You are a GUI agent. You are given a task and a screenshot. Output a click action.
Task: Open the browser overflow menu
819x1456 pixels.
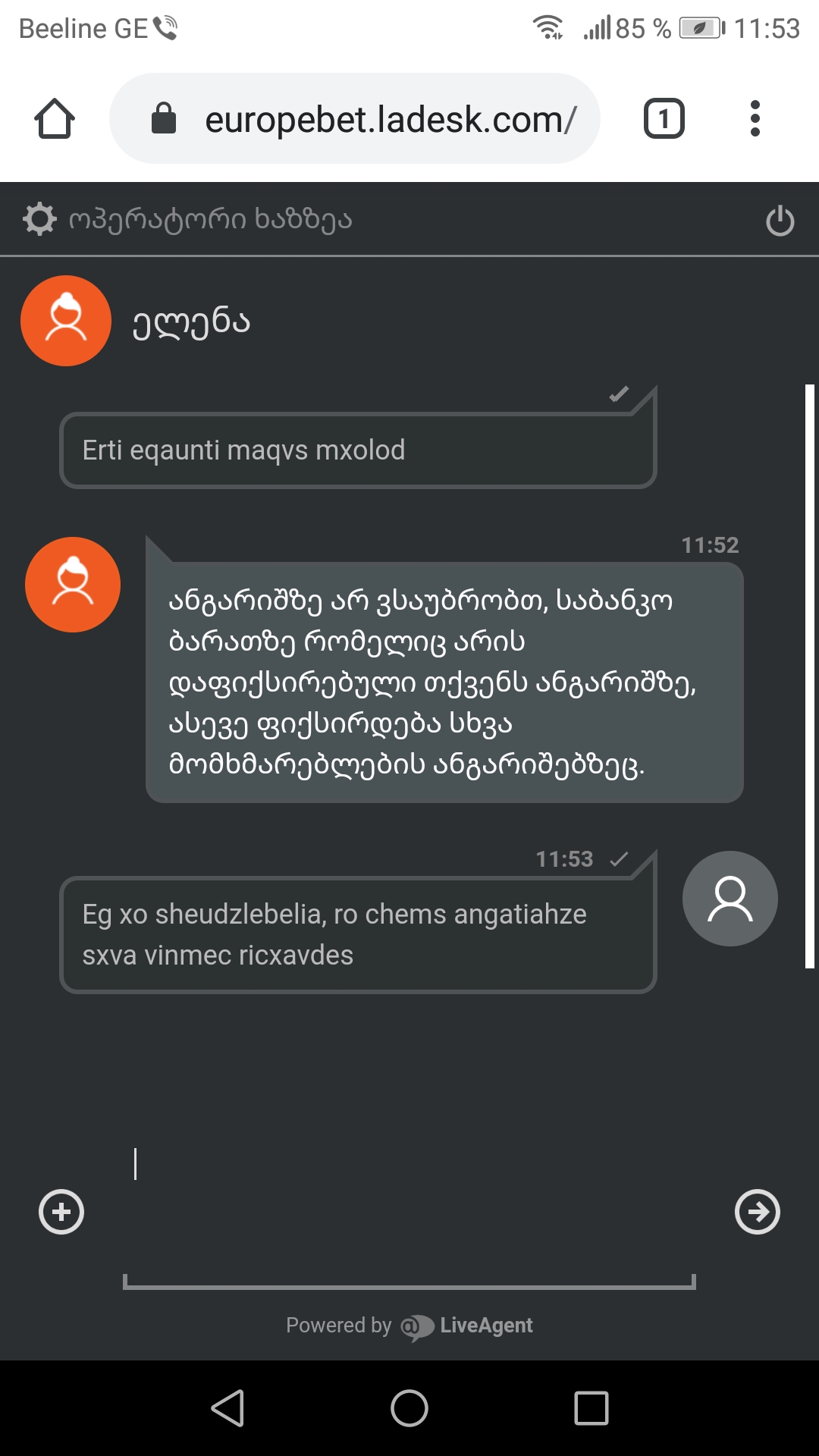[755, 119]
